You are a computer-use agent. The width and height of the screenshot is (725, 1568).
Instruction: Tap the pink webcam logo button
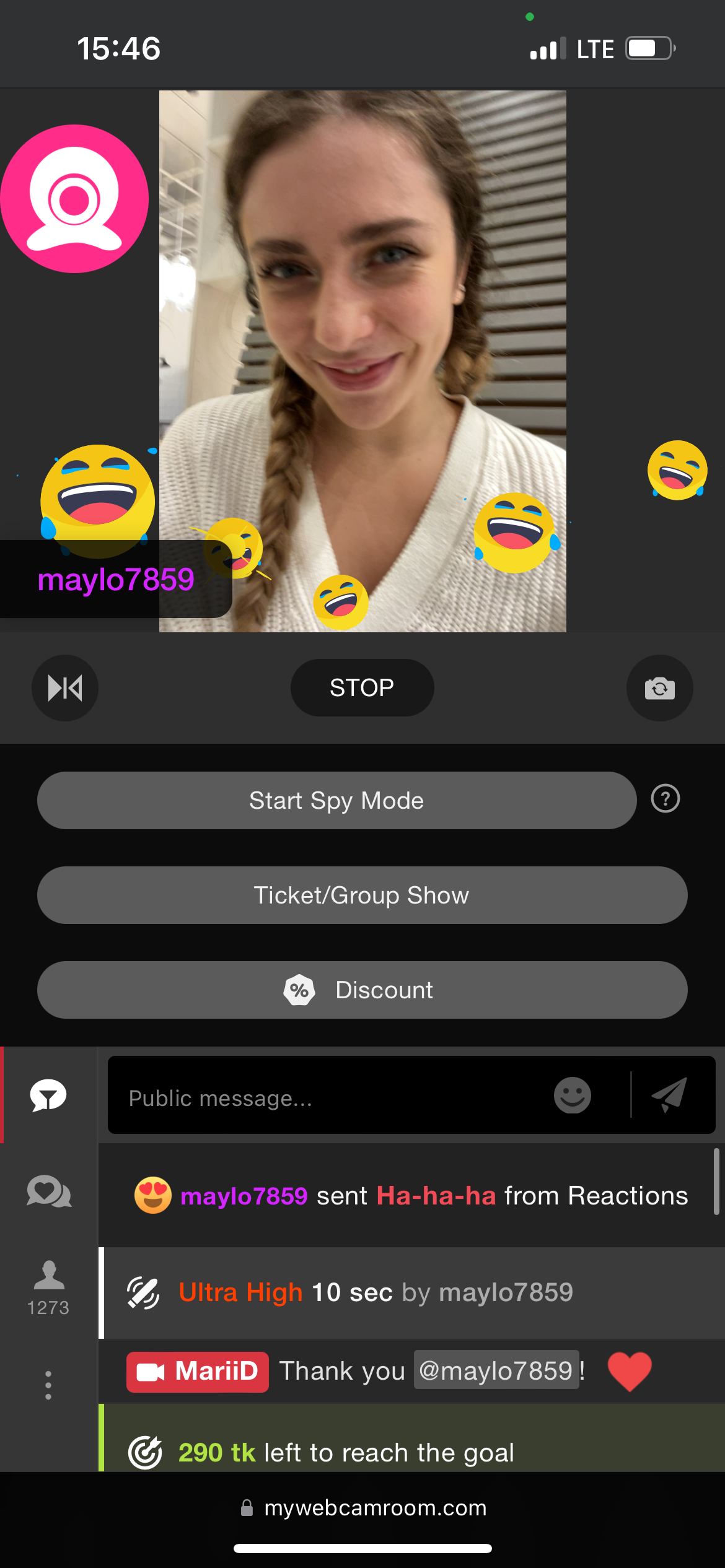coord(74,199)
